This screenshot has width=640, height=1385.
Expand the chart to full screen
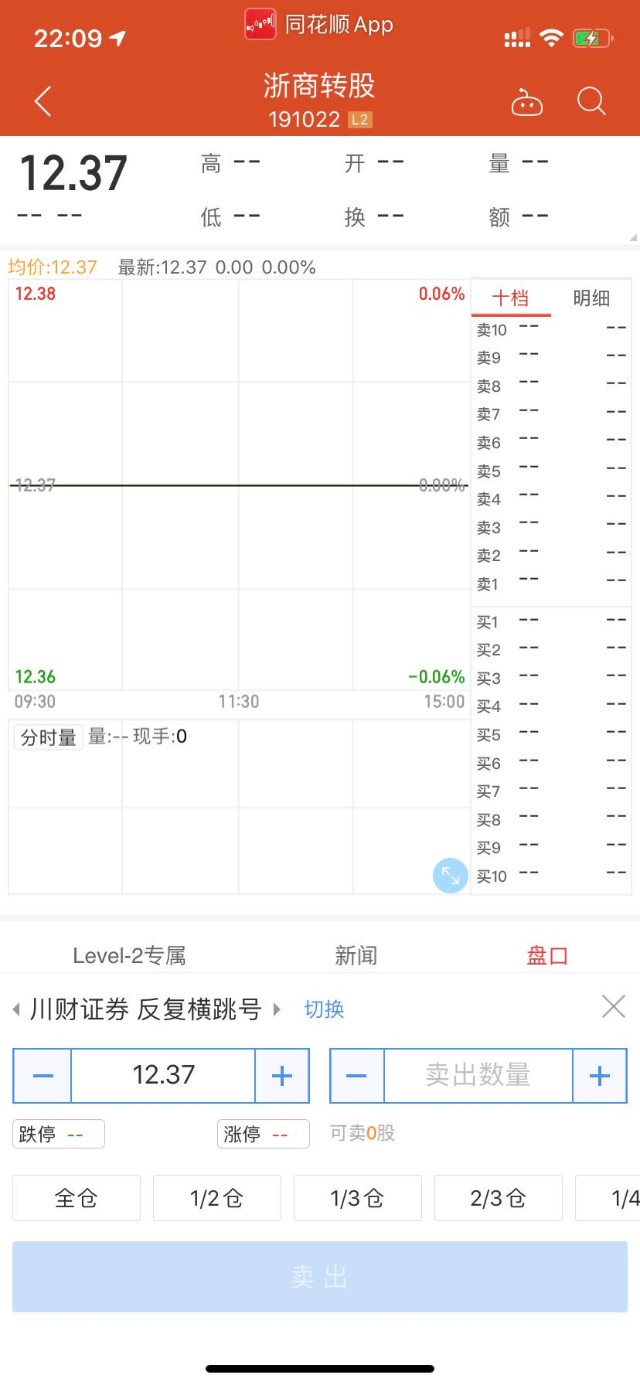click(x=451, y=876)
